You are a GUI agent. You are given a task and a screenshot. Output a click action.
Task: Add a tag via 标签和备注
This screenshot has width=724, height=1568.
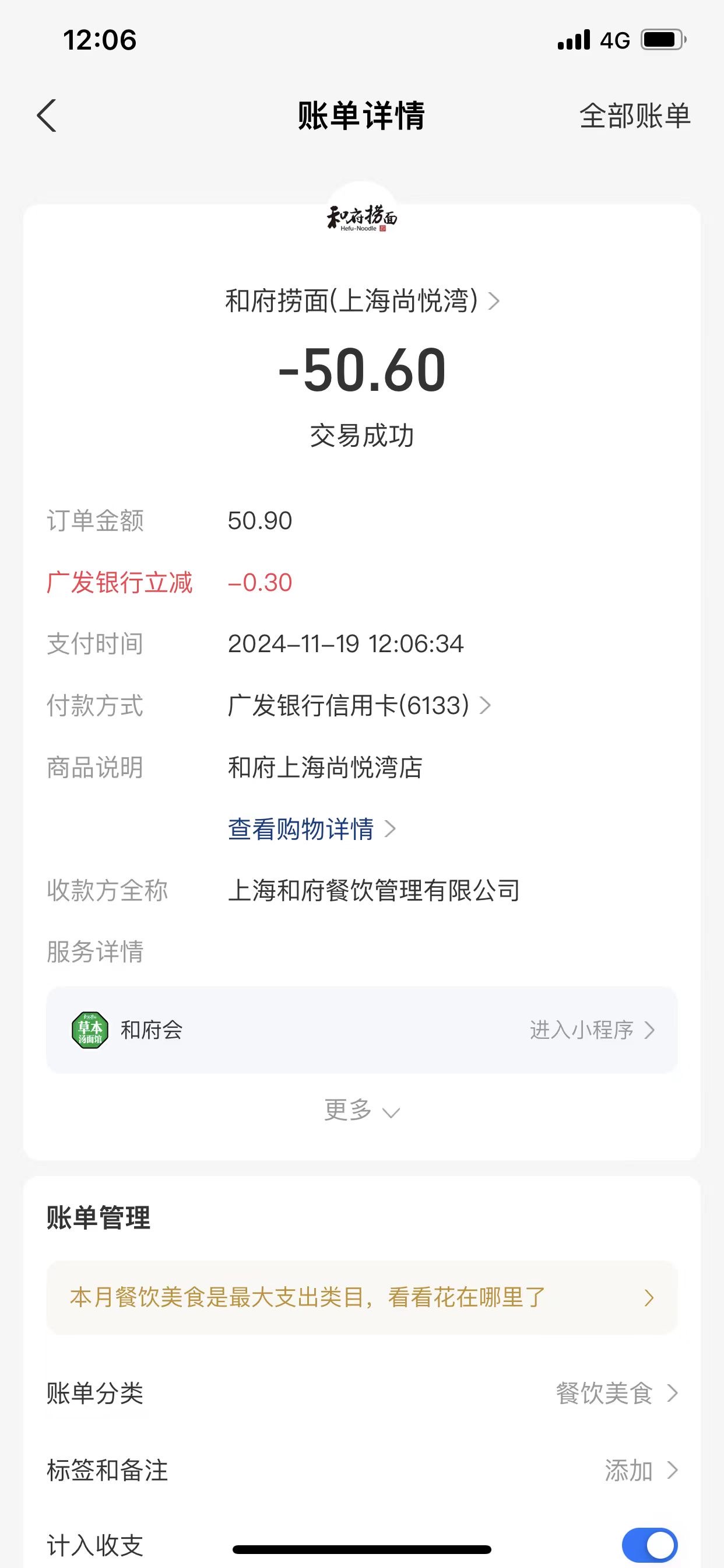pyautogui.click(x=362, y=1471)
